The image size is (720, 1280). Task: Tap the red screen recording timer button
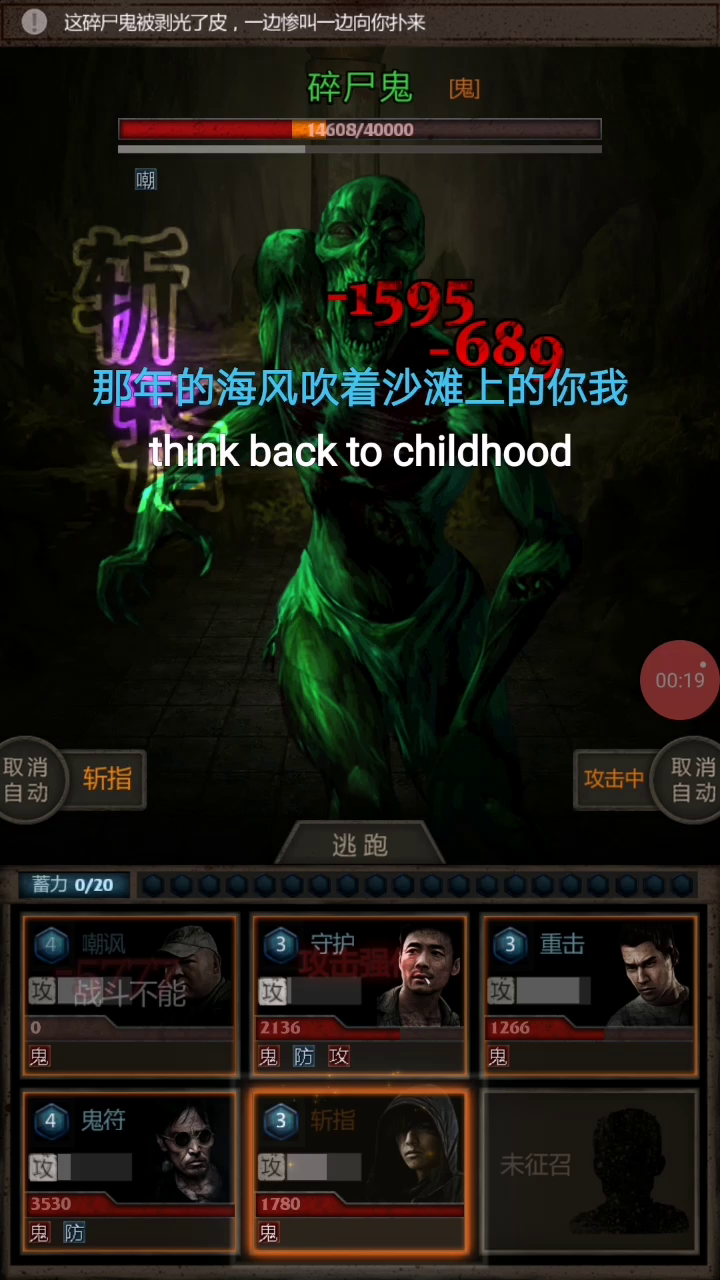680,680
